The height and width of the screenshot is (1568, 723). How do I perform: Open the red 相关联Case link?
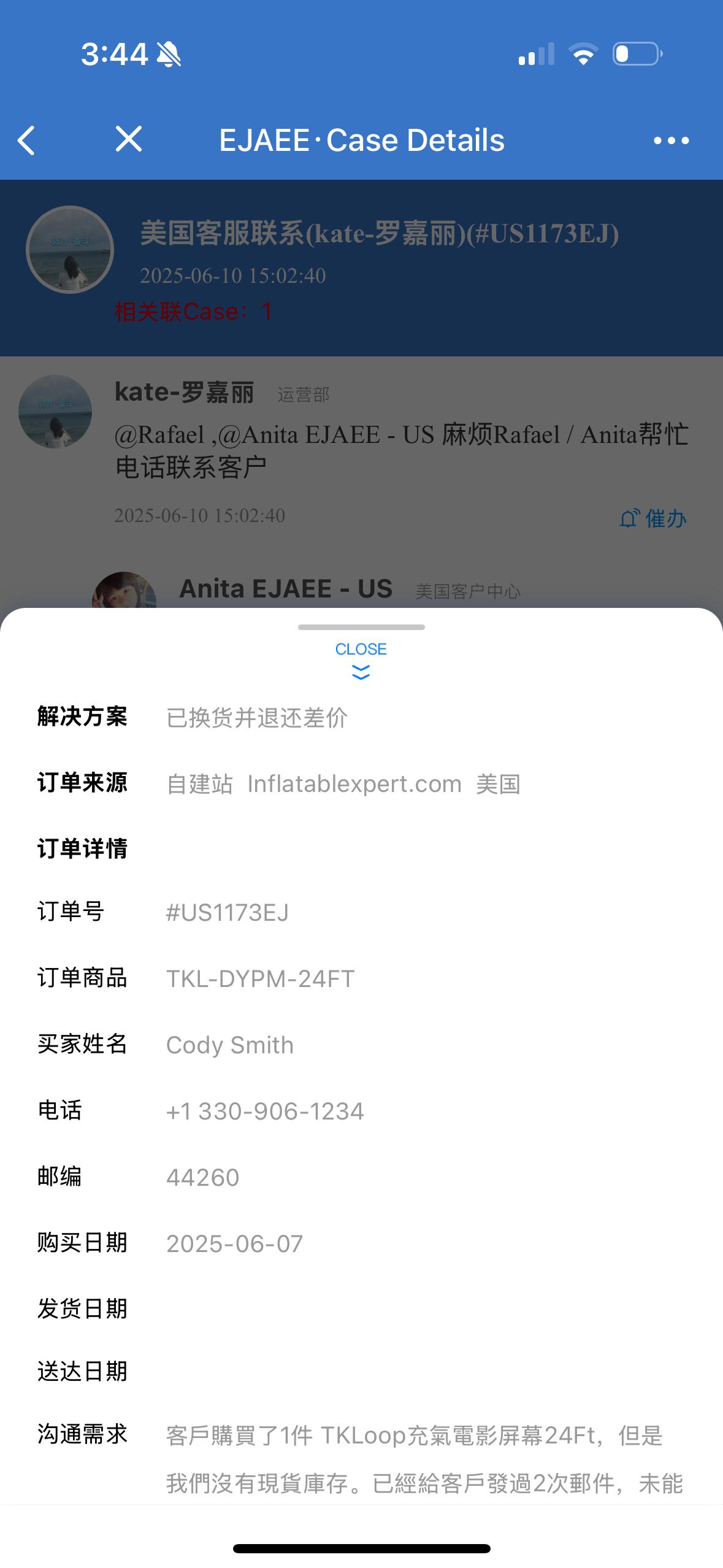tap(193, 312)
